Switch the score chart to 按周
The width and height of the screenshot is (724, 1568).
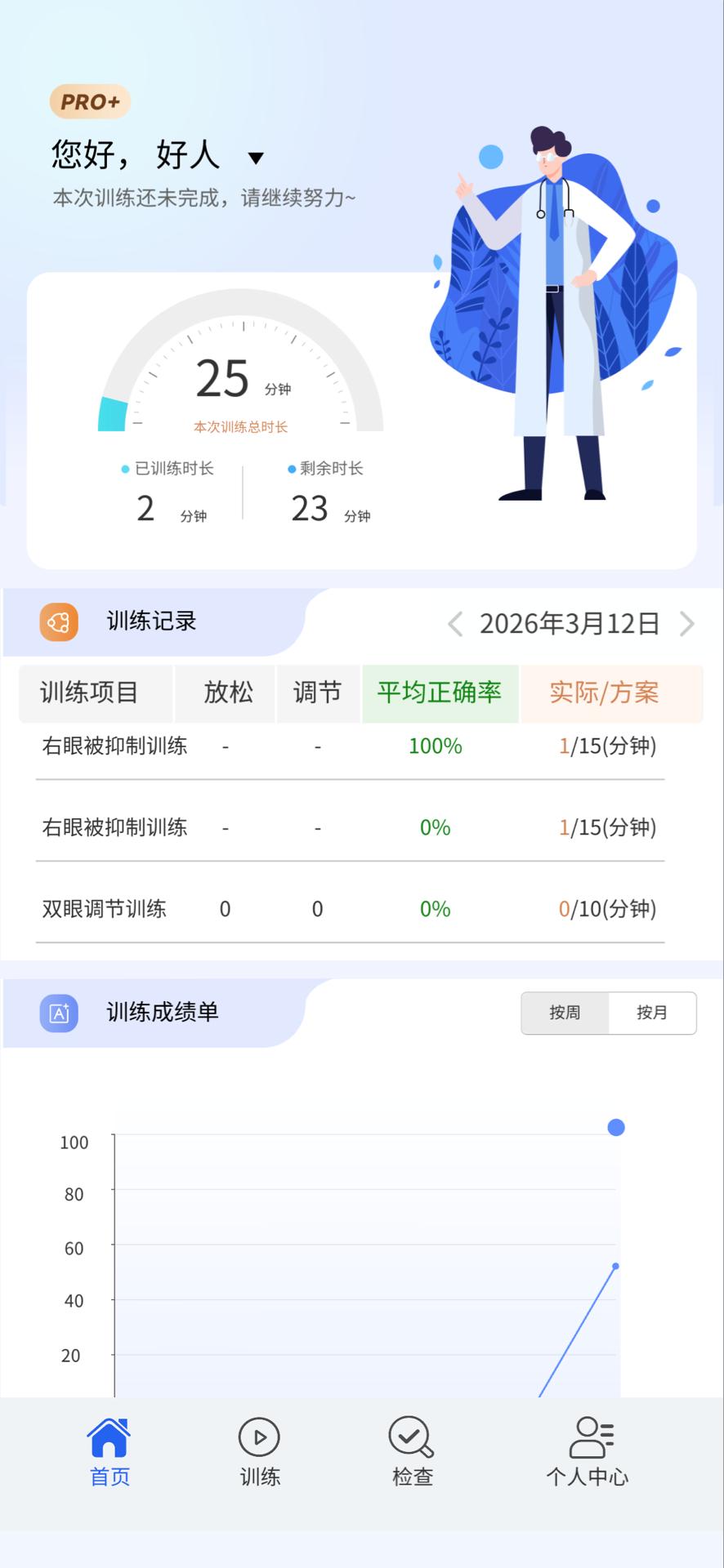[x=565, y=1013]
